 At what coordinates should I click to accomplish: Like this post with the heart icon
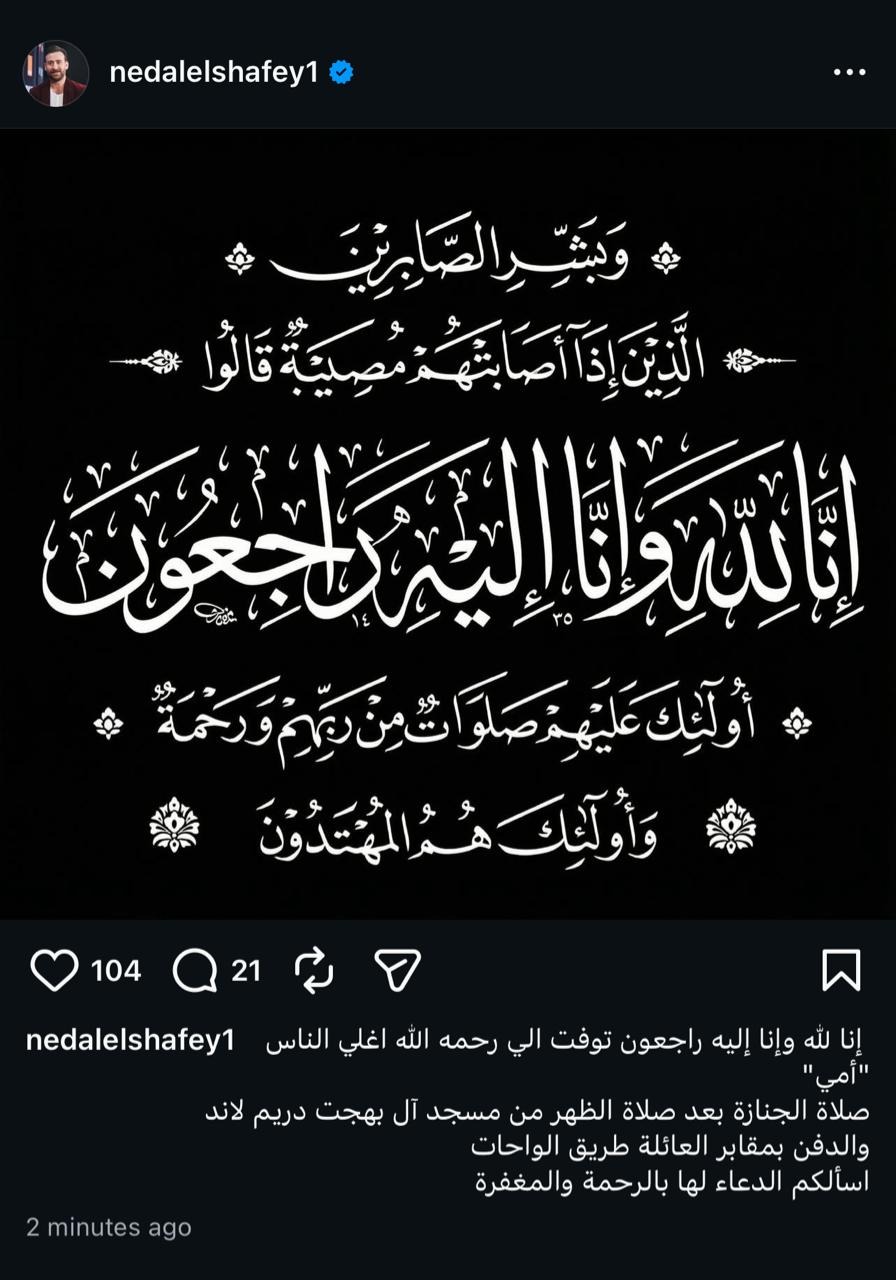[54, 971]
